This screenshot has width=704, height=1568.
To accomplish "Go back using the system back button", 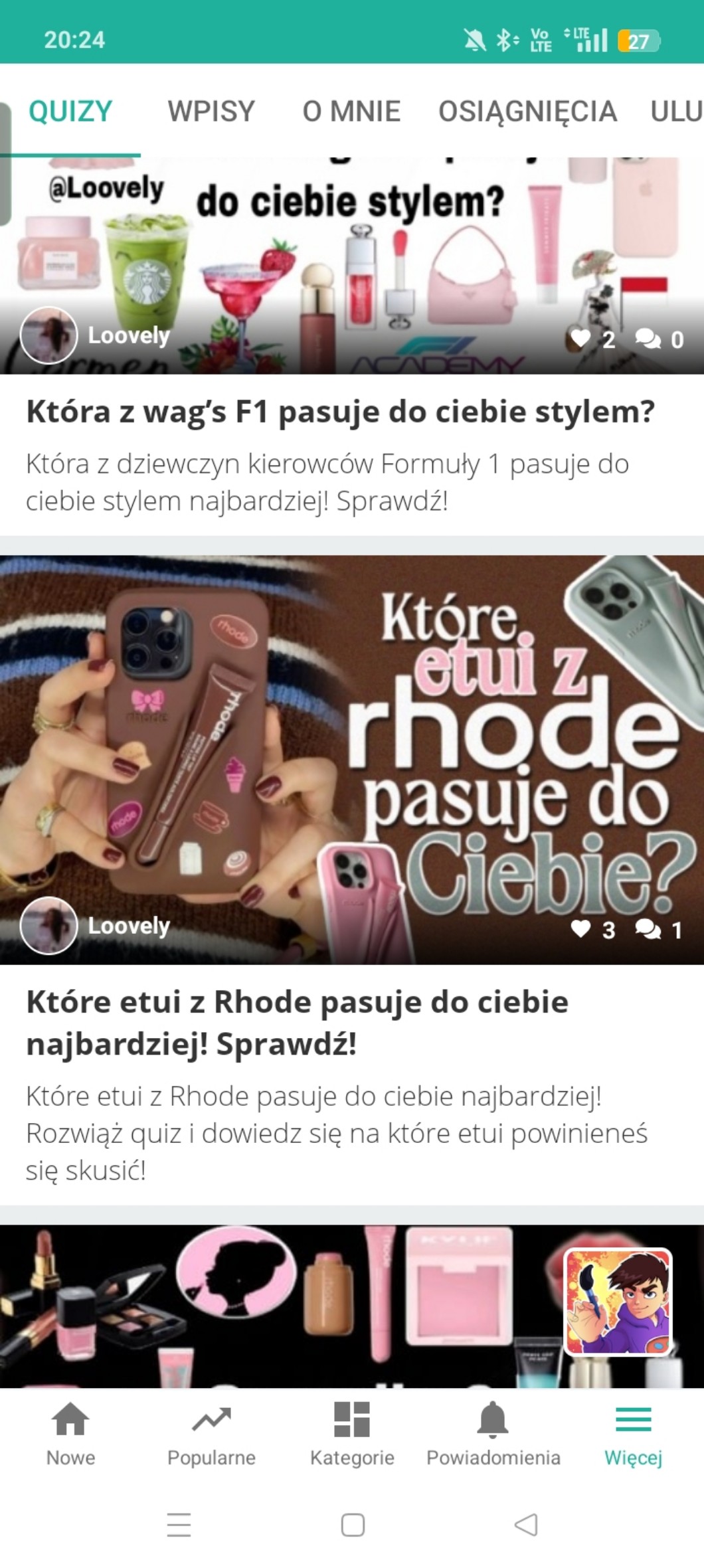I will [526, 1525].
